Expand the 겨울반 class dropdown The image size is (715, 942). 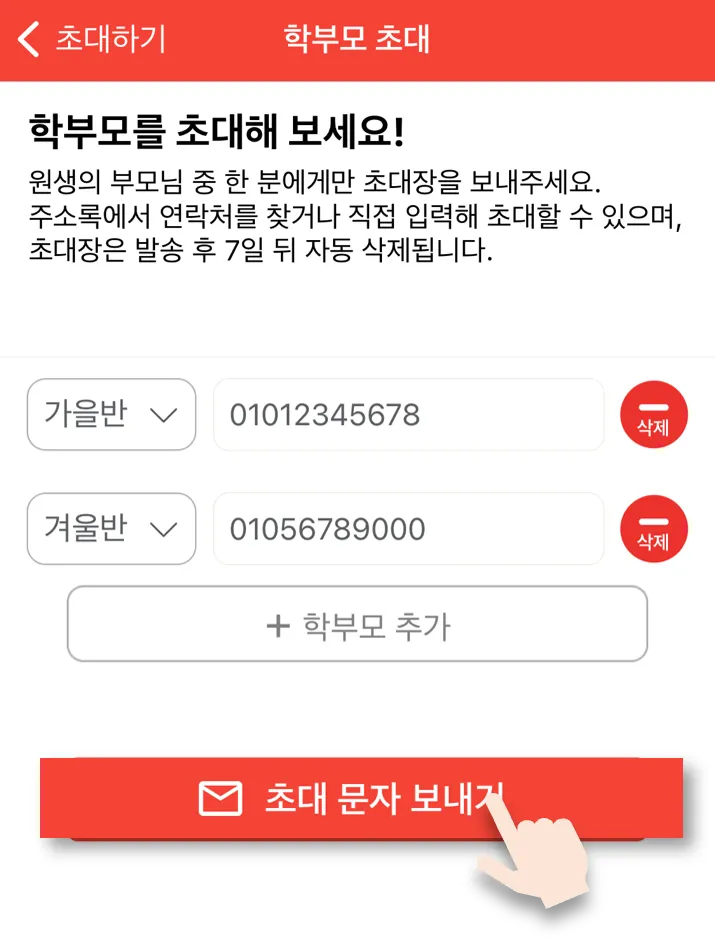[111, 528]
